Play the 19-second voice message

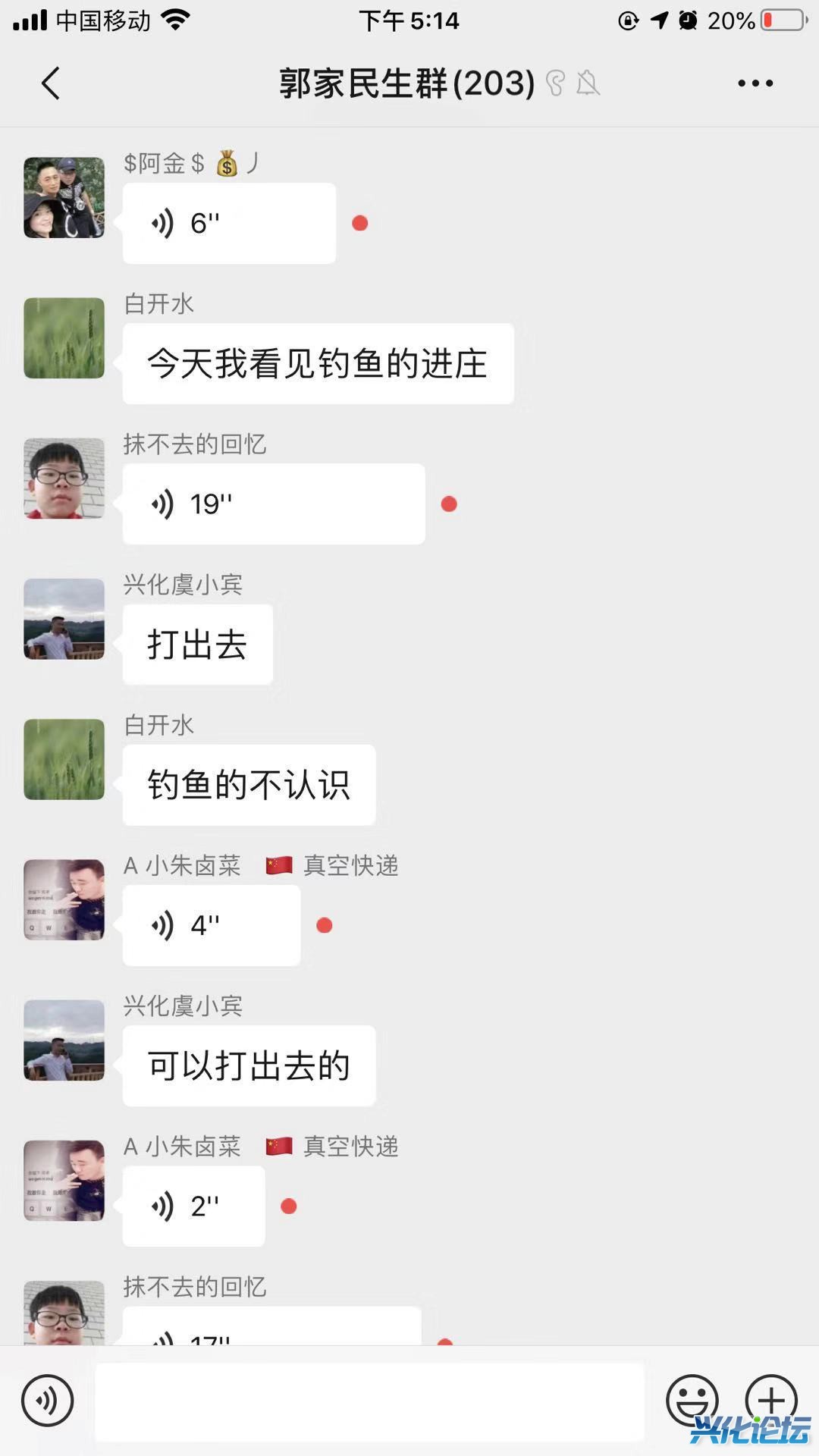(273, 504)
